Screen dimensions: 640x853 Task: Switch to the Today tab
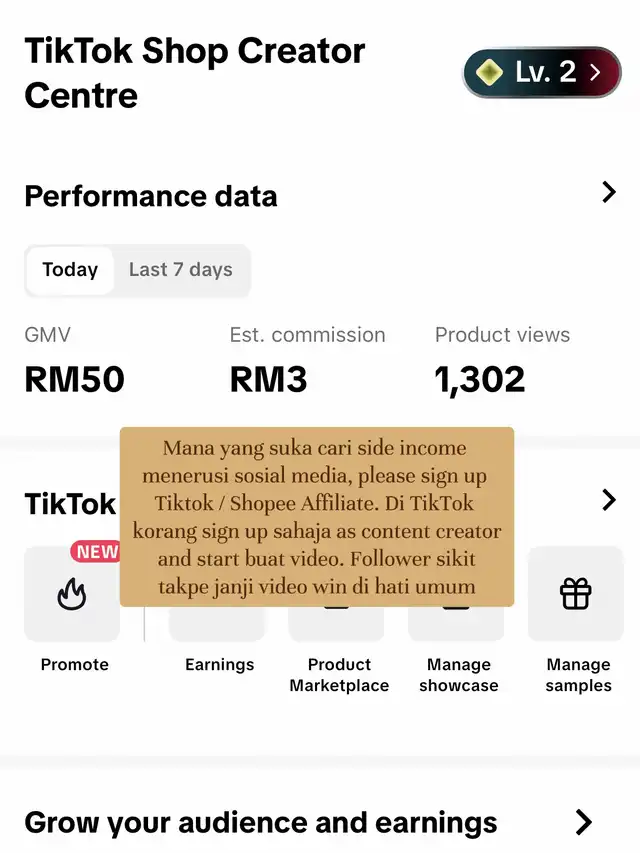[x=70, y=270]
